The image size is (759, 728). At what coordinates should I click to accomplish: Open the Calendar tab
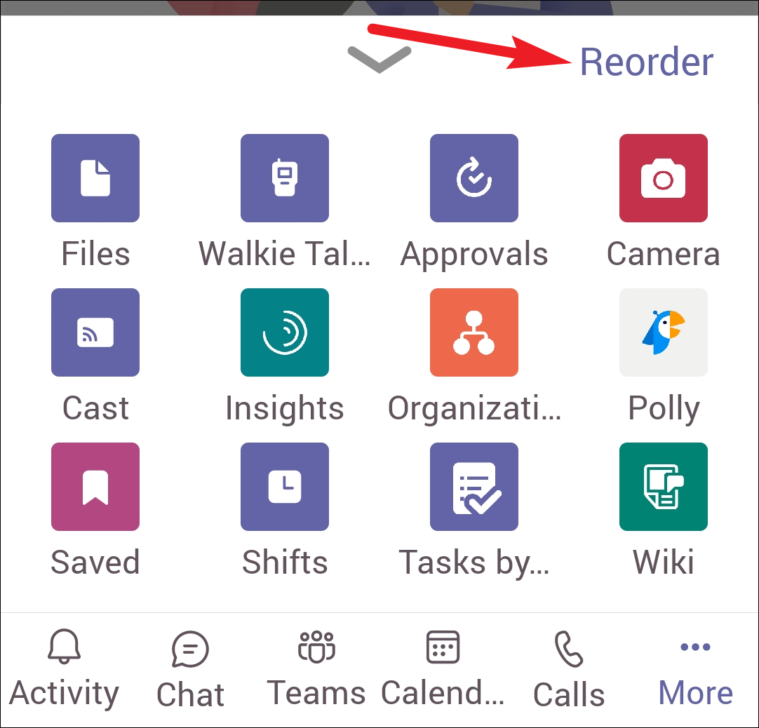click(442, 670)
